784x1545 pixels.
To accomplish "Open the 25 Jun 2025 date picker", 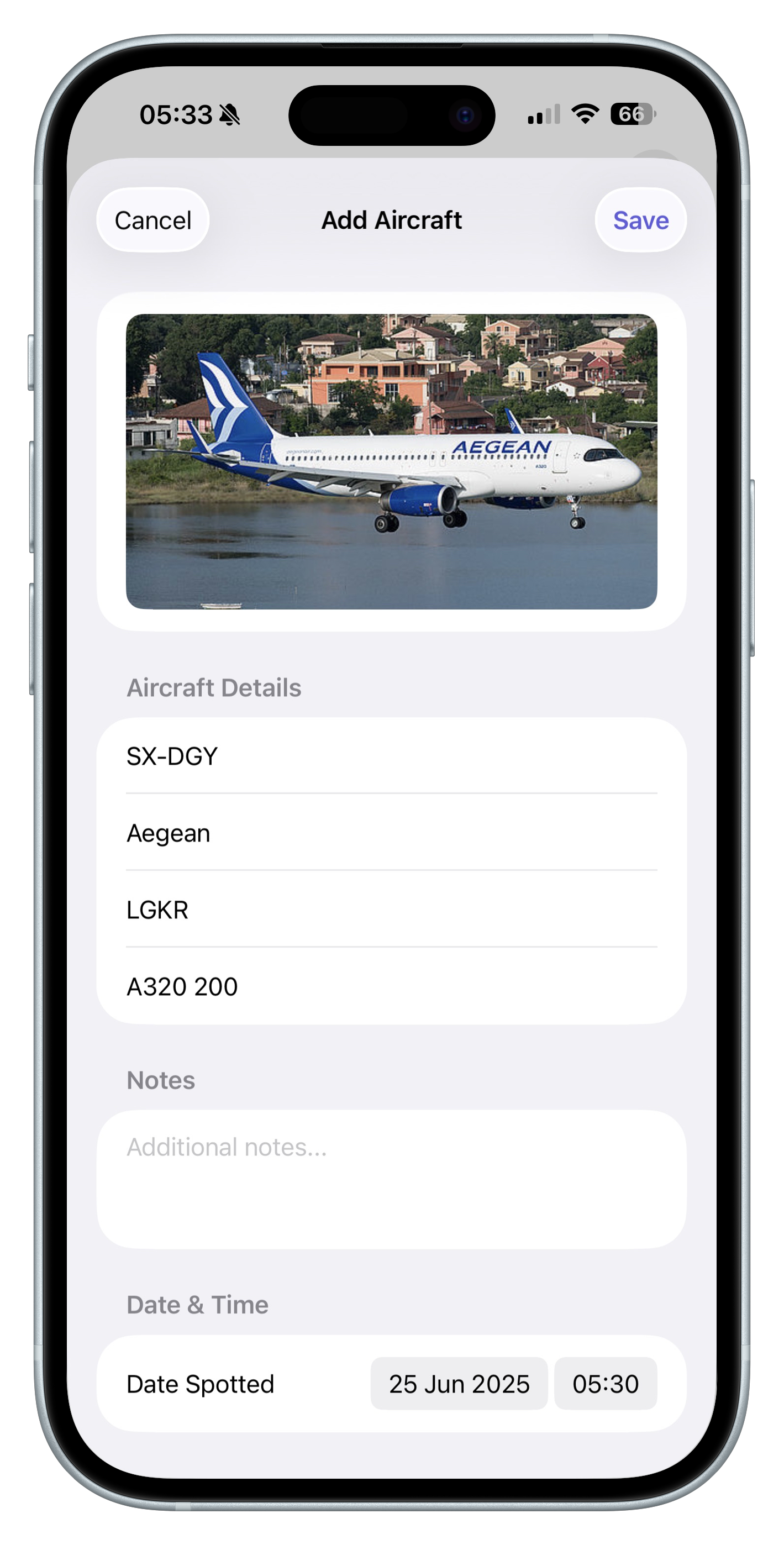I will tap(459, 1384).
